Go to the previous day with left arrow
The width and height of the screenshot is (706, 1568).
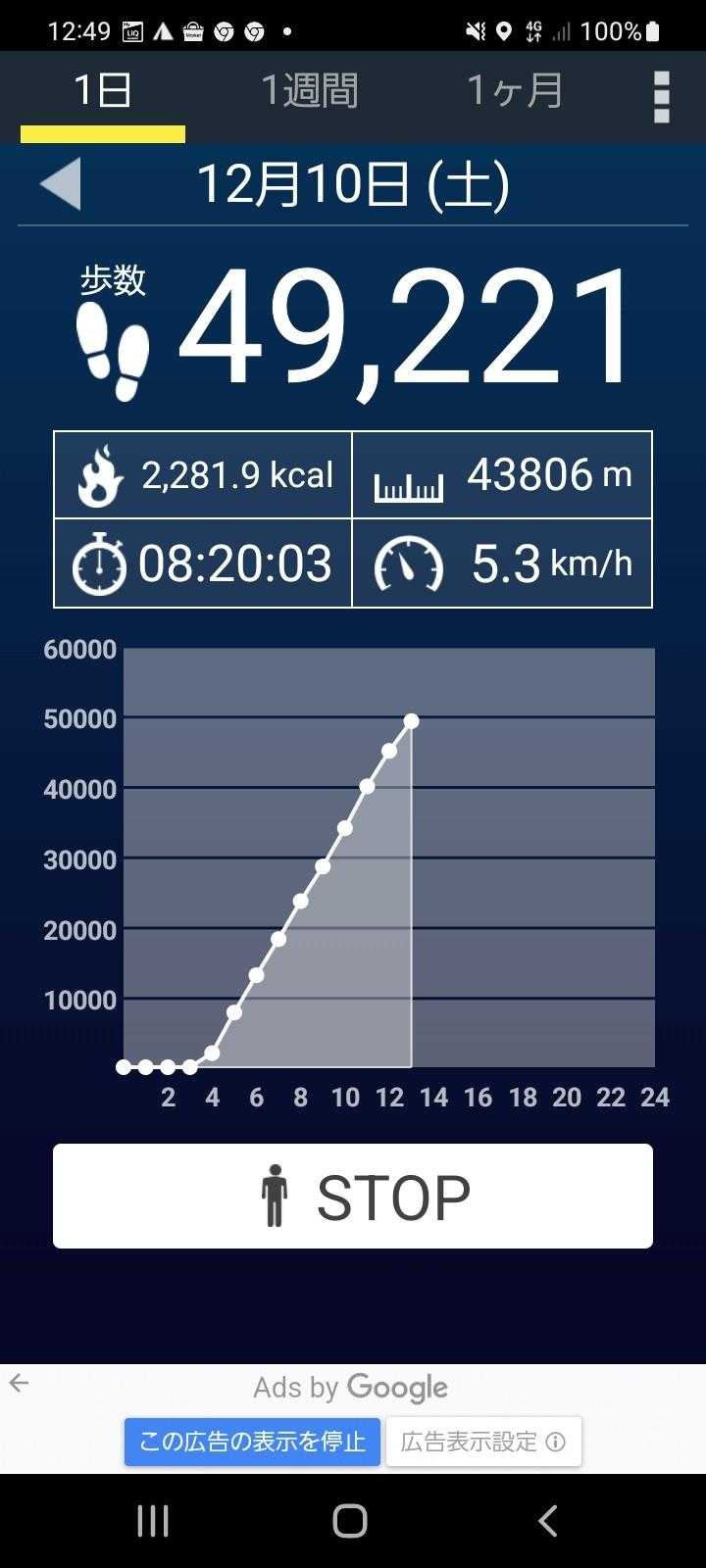pos(61,184)
